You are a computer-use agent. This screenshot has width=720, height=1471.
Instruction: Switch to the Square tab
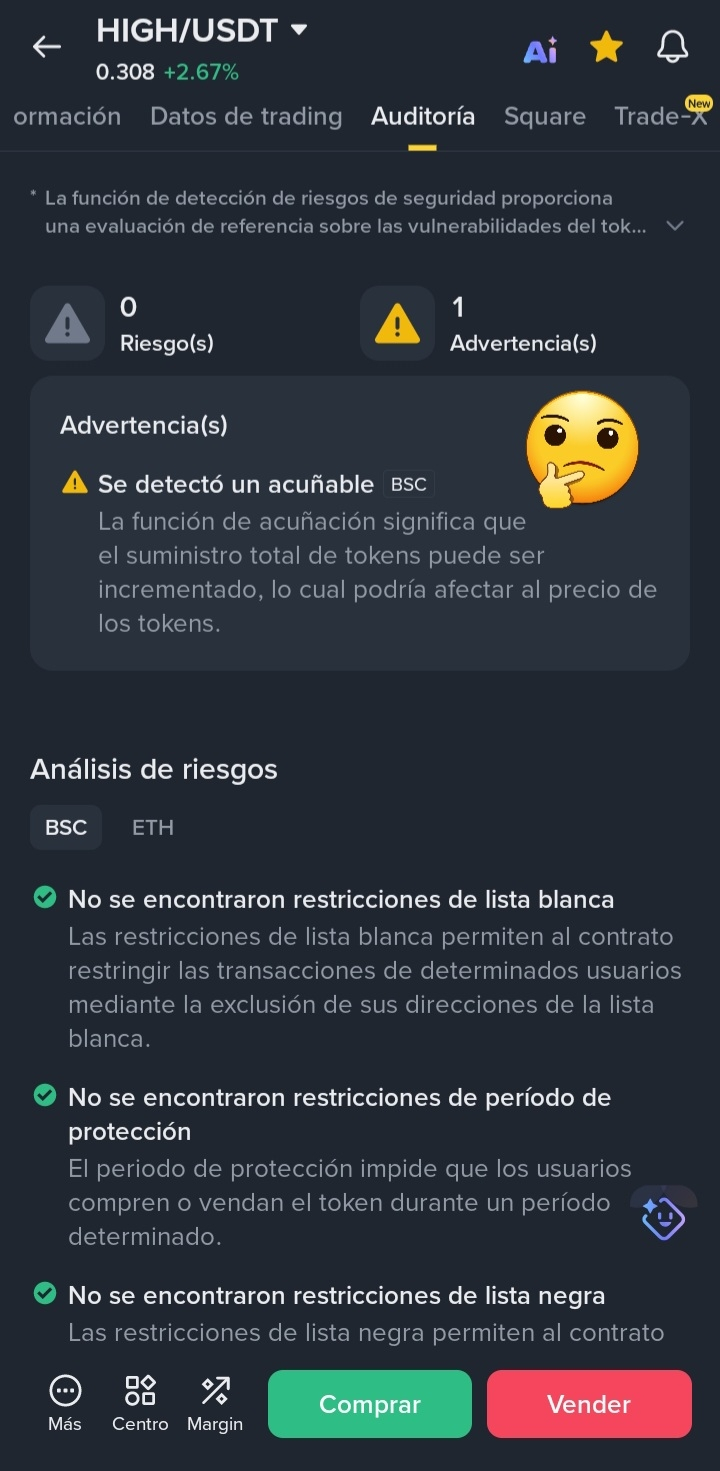545,117
